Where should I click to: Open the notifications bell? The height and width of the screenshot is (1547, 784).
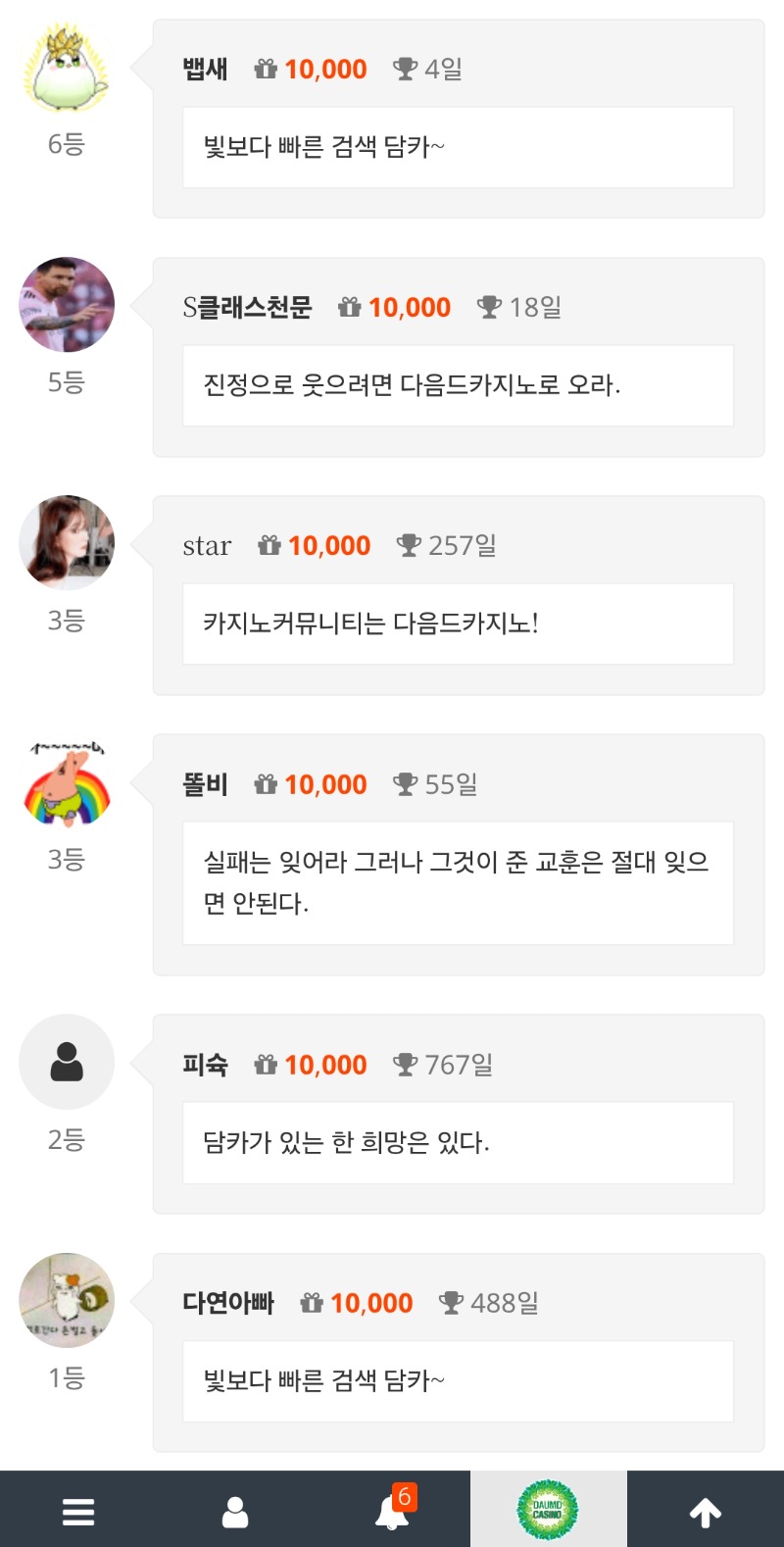(x=392, y=1511)
